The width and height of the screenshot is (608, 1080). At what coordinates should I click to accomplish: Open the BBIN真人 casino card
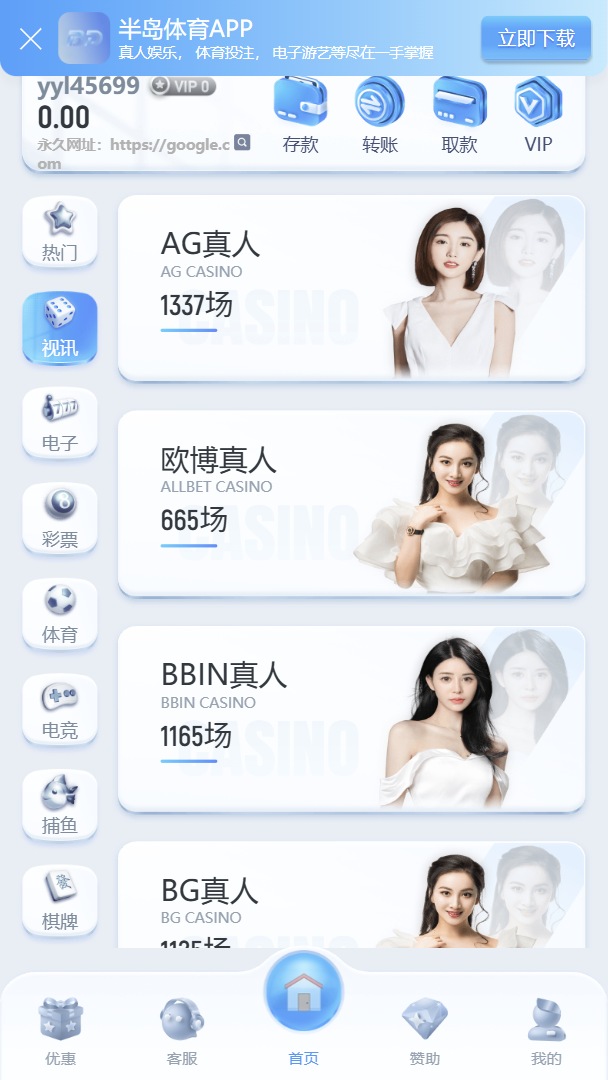[351, 719]
